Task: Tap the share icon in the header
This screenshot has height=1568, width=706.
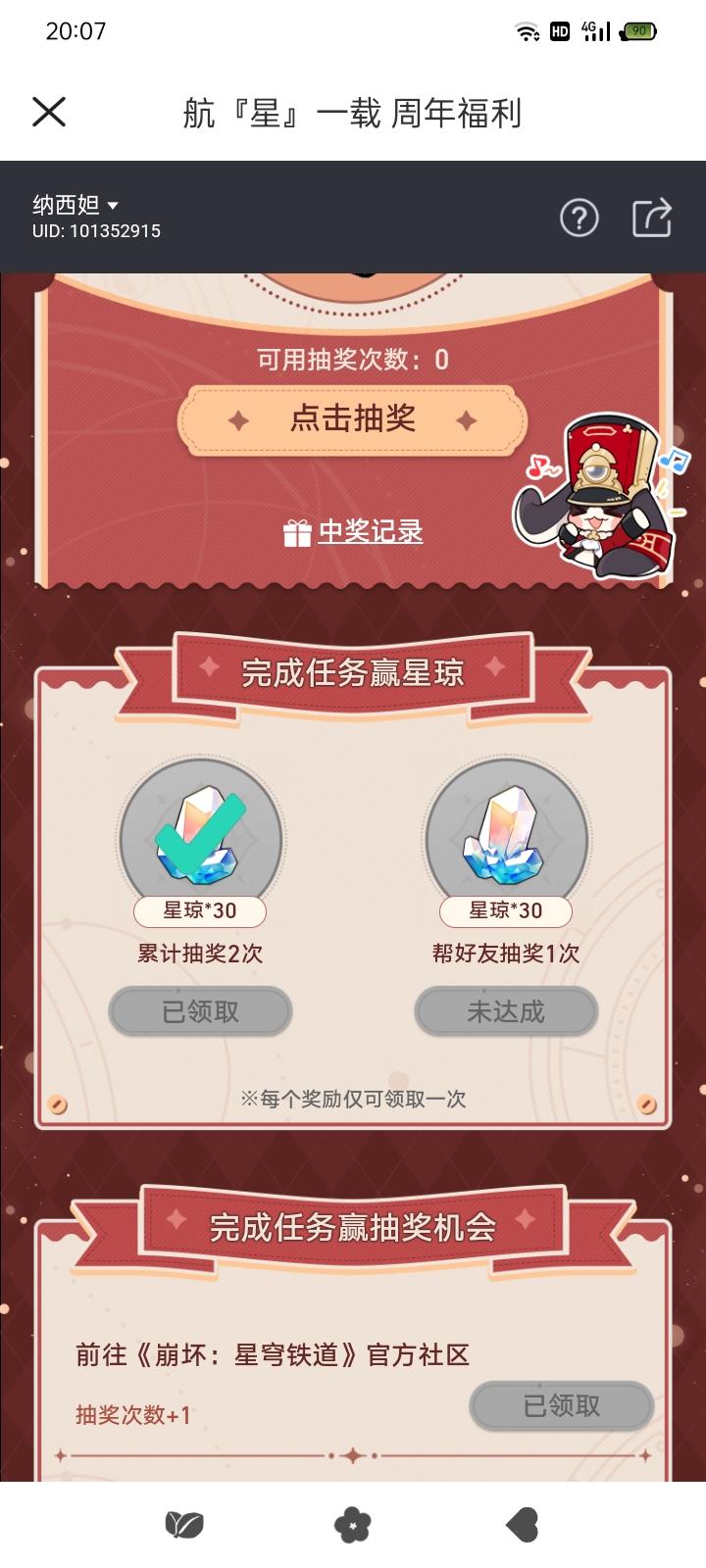Action: click(x=653, y=218)
